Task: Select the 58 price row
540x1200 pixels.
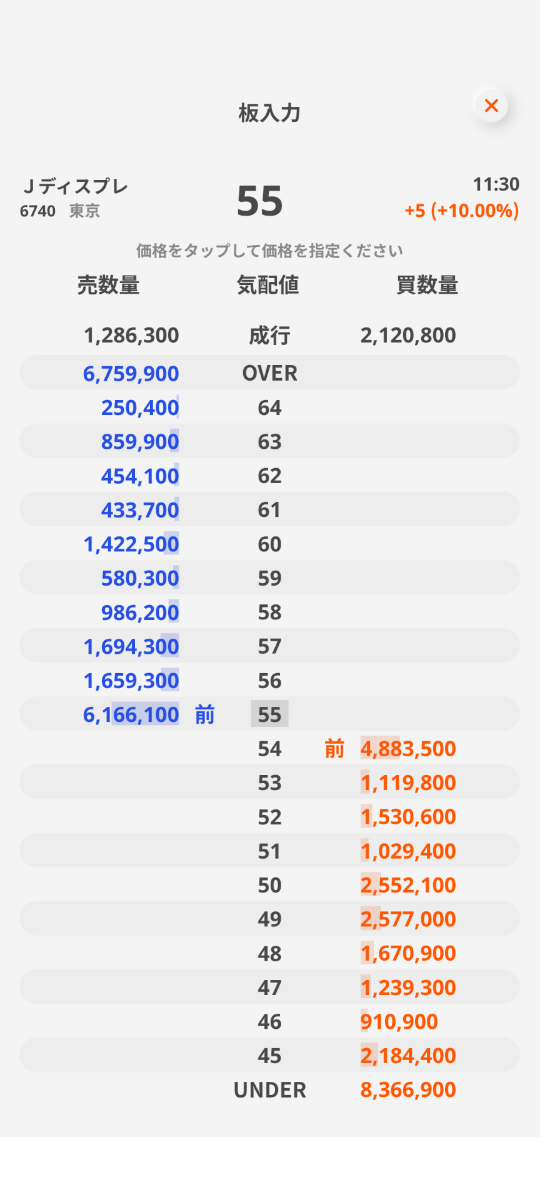Action: 270,612
